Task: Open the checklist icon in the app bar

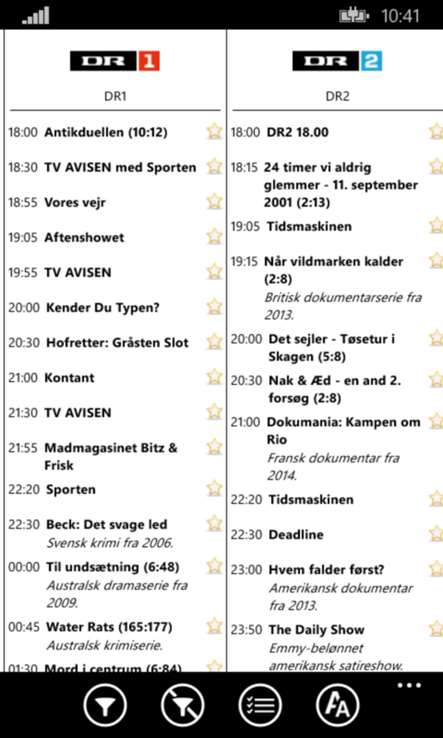Action: (260, 706)
